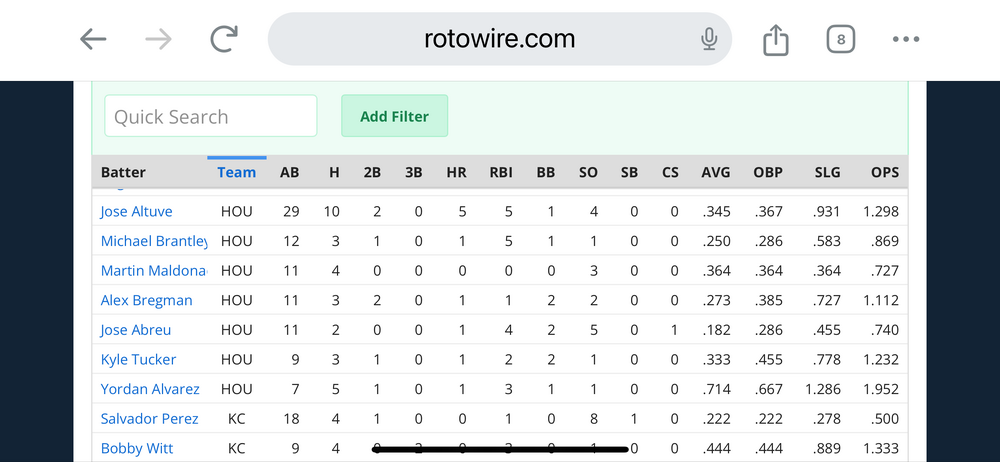Sort the table by Team column
1000x462 pixels.
click(x=237, y=172)
